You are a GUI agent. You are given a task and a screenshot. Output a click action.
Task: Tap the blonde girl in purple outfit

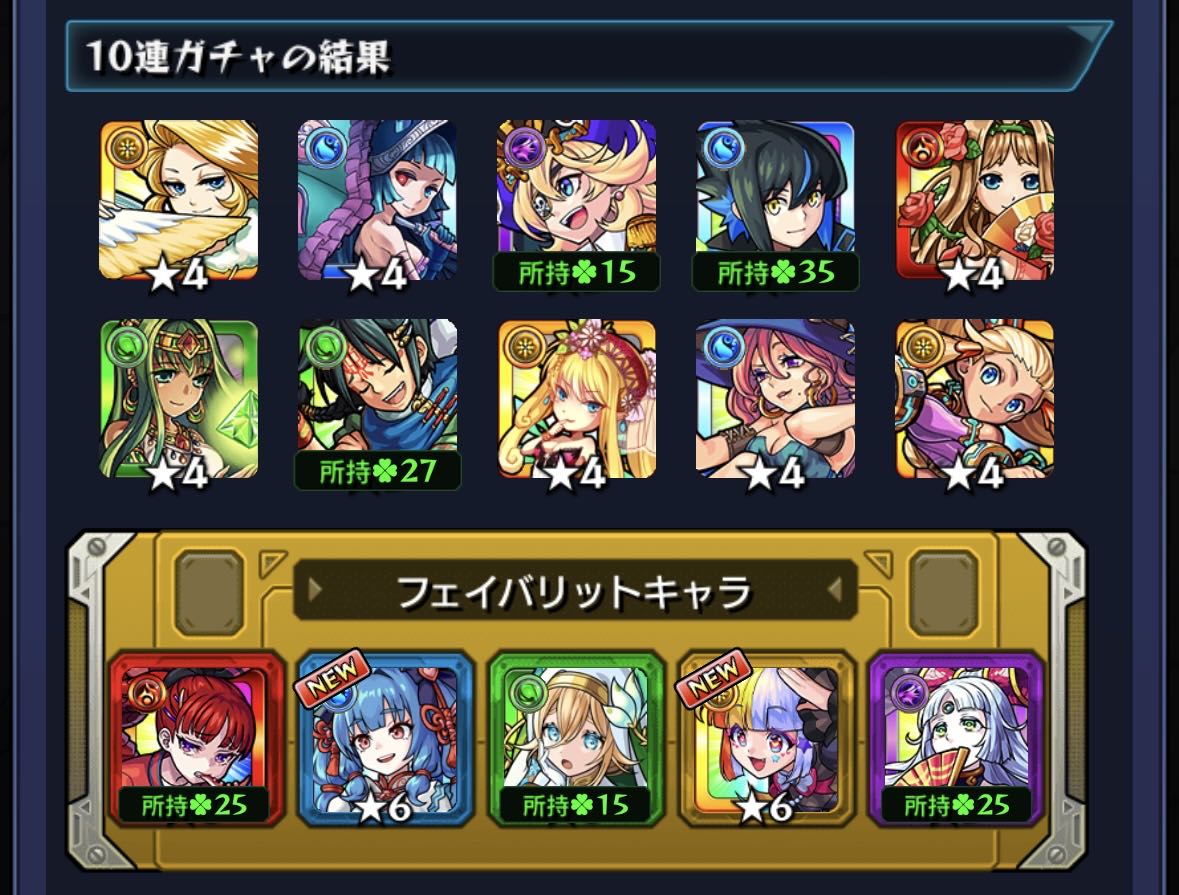(974, 399)
